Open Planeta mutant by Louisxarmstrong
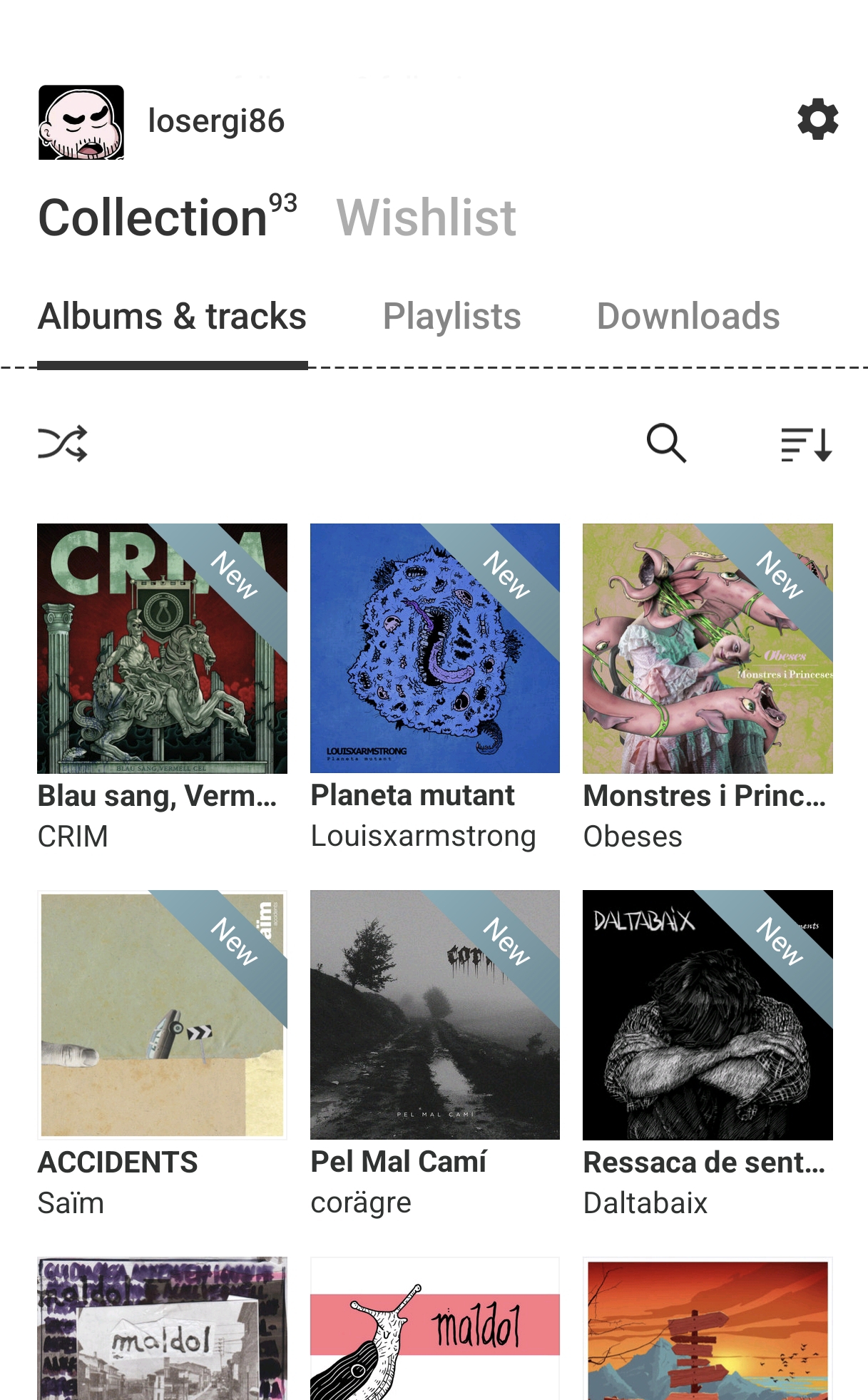 434,648
